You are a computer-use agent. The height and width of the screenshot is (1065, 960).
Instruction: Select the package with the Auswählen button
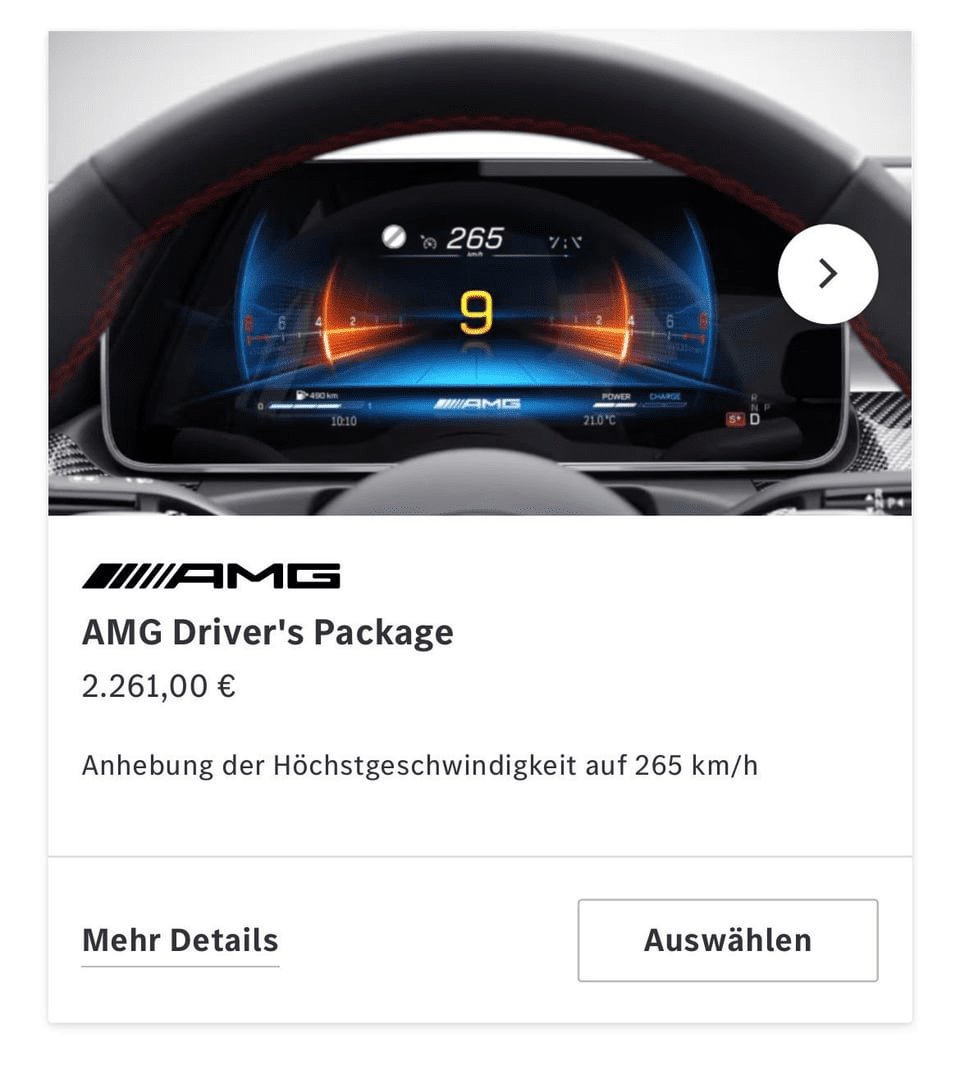727,940
